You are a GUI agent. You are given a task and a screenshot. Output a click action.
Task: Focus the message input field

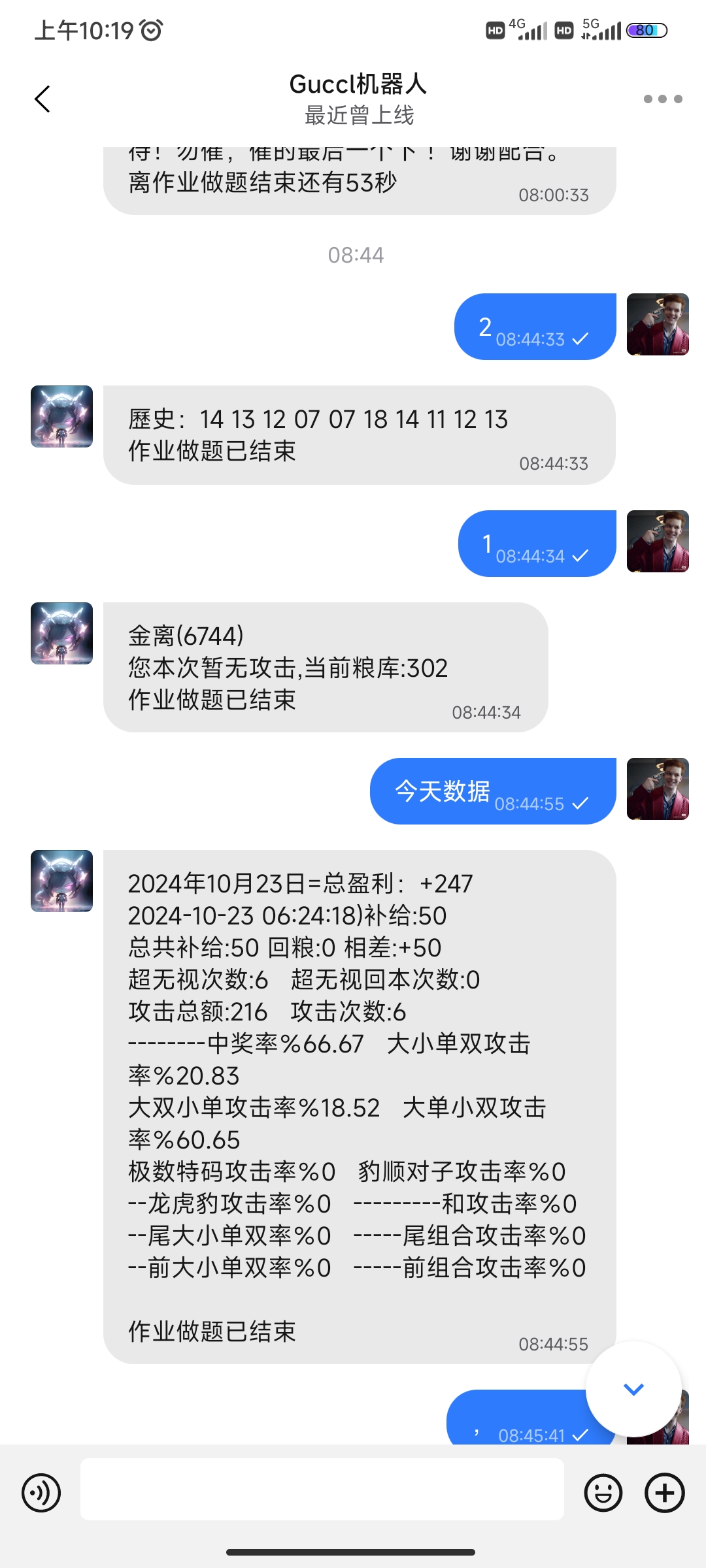pyautogui.click(x=322, y=1490)
